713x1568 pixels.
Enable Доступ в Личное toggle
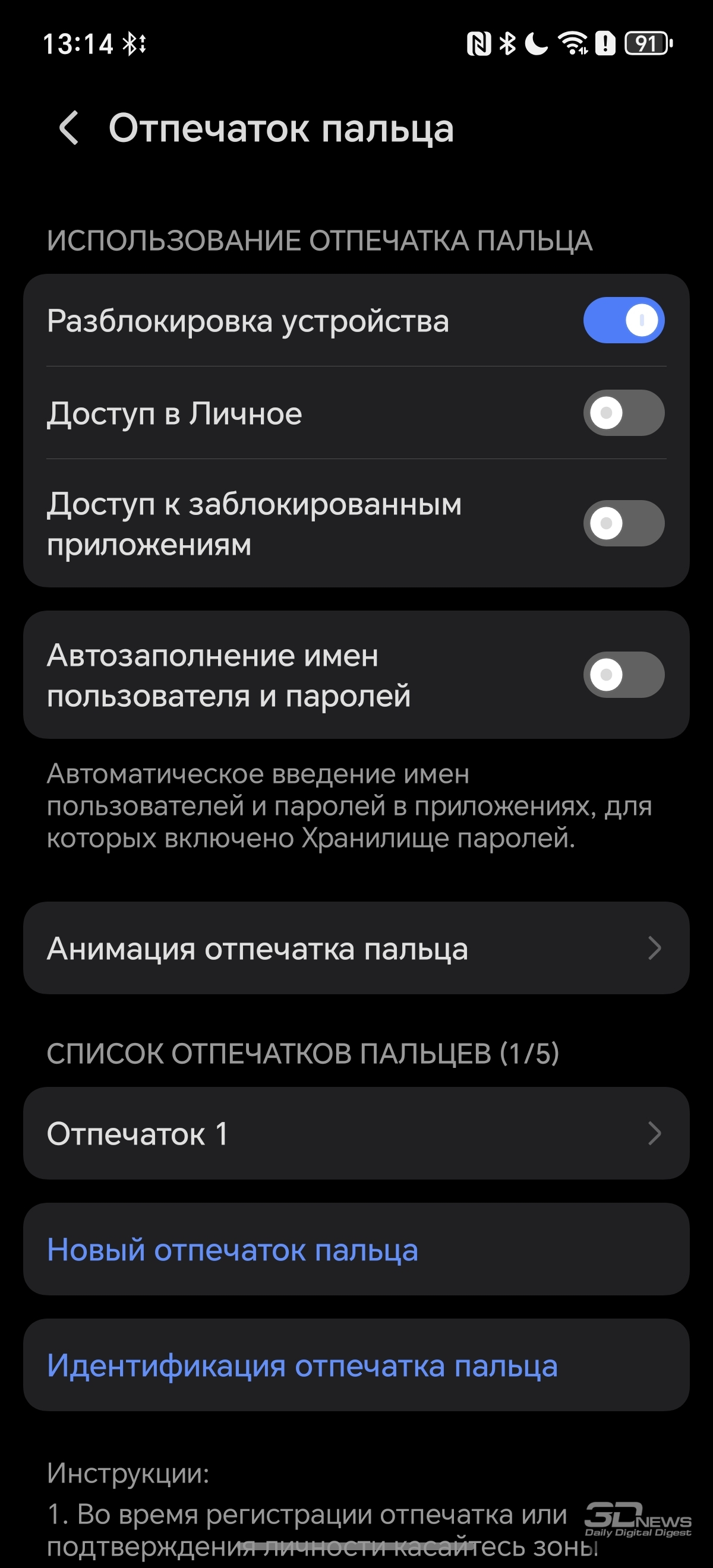click(623, 413)
